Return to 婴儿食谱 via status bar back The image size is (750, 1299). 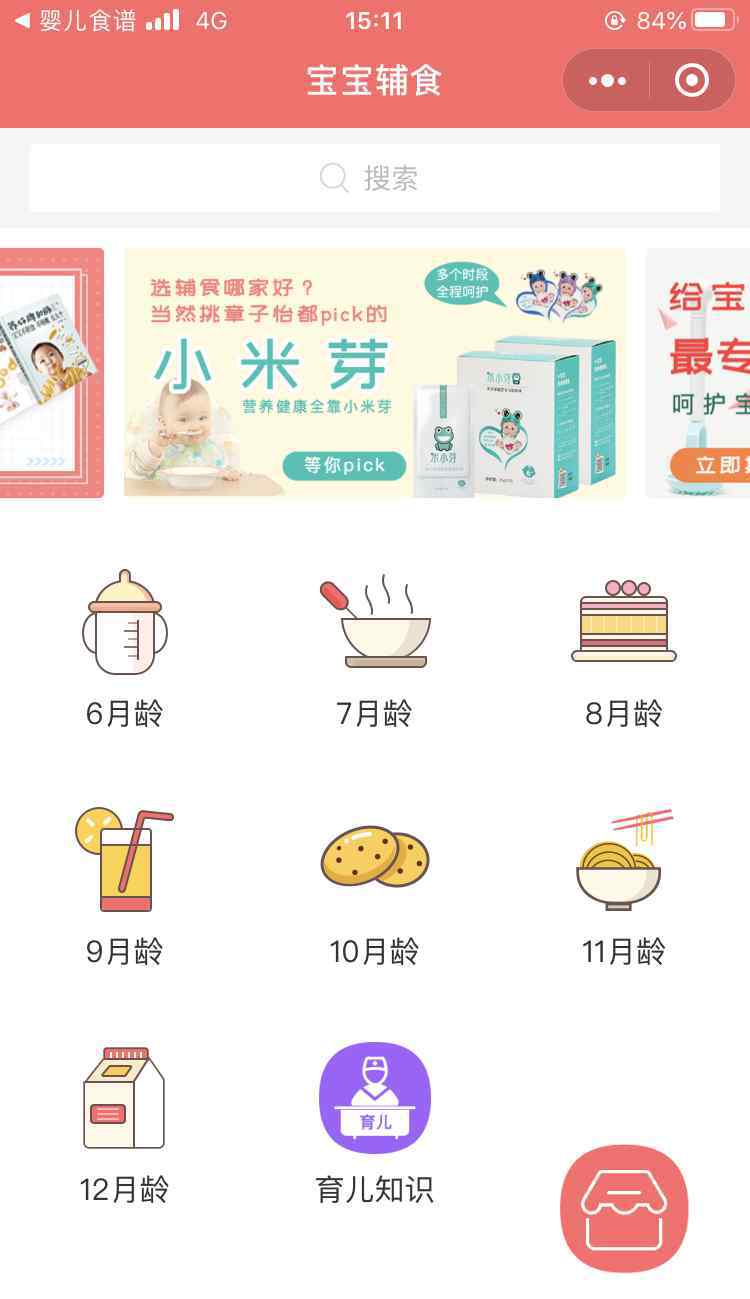coord(75,21)
